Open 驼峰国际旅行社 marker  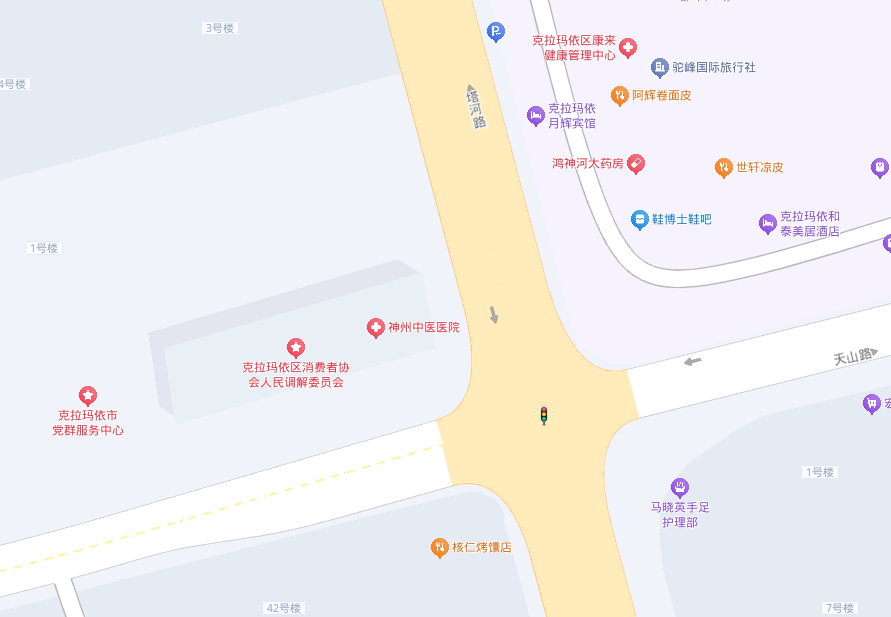pos(660,67)
